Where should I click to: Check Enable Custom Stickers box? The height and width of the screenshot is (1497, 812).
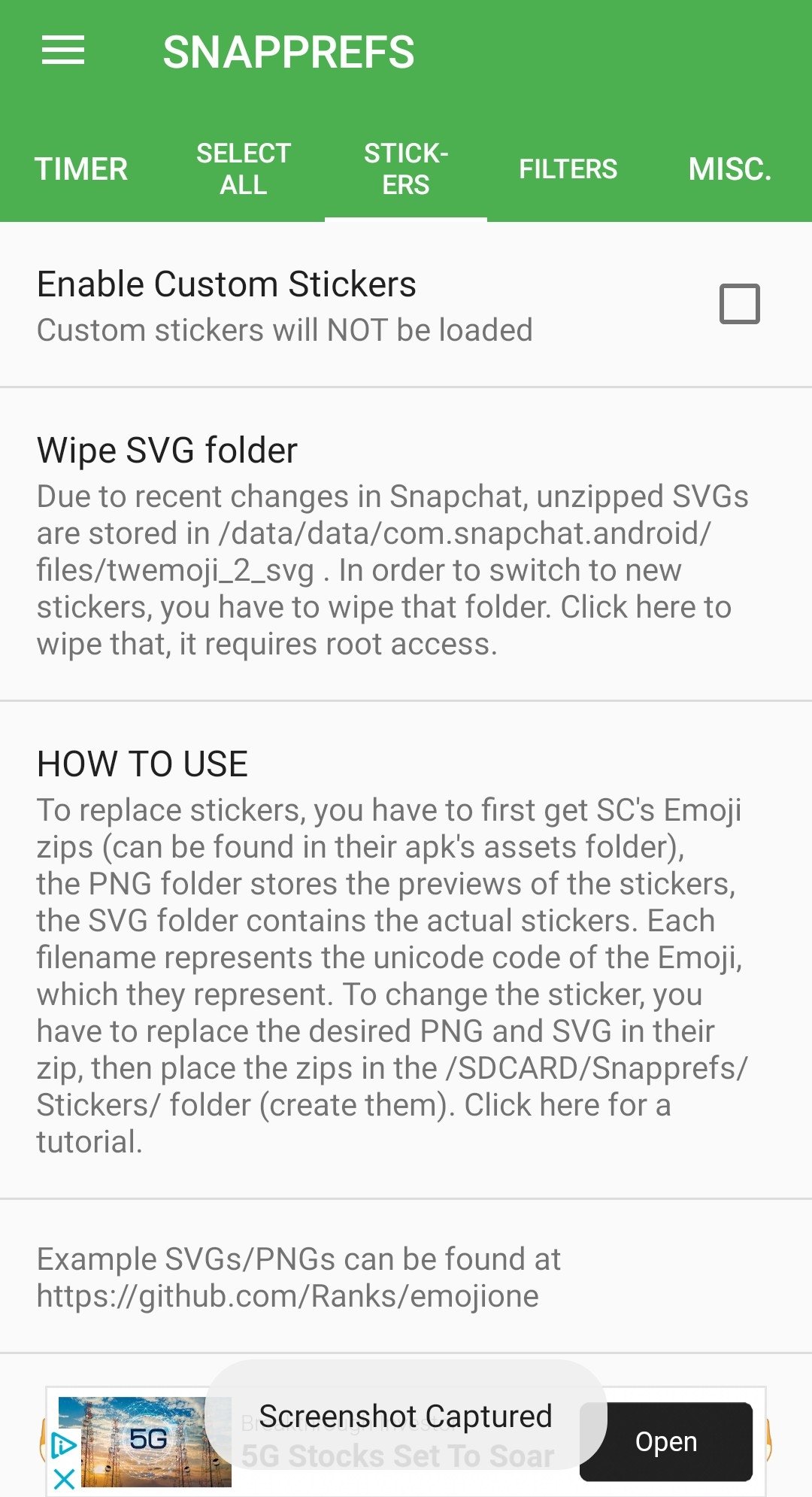click(740, 304)
